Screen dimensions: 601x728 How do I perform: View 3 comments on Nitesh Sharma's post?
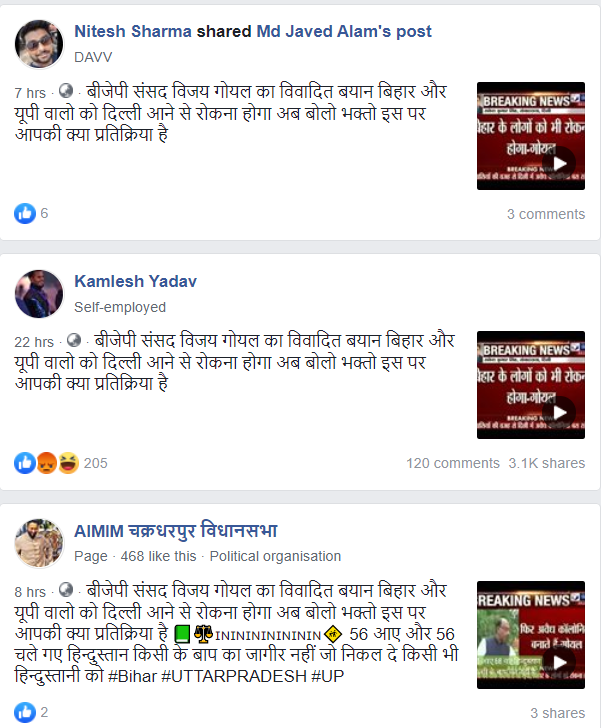coord(545,214)
